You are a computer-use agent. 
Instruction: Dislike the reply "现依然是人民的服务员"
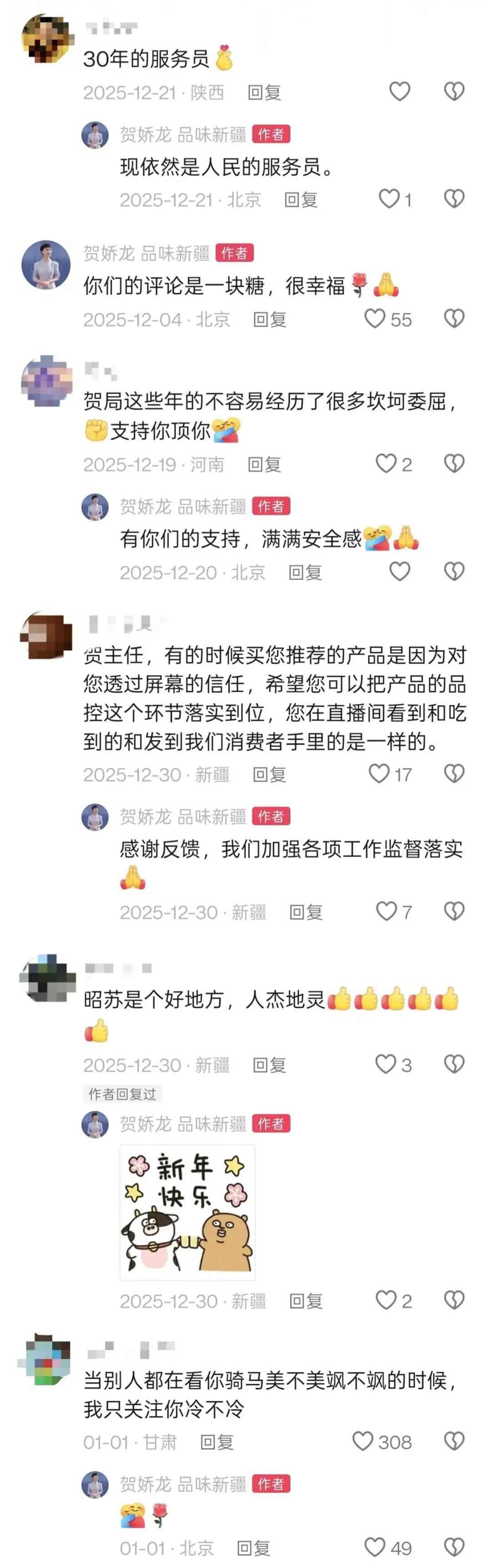coord(454,199)
